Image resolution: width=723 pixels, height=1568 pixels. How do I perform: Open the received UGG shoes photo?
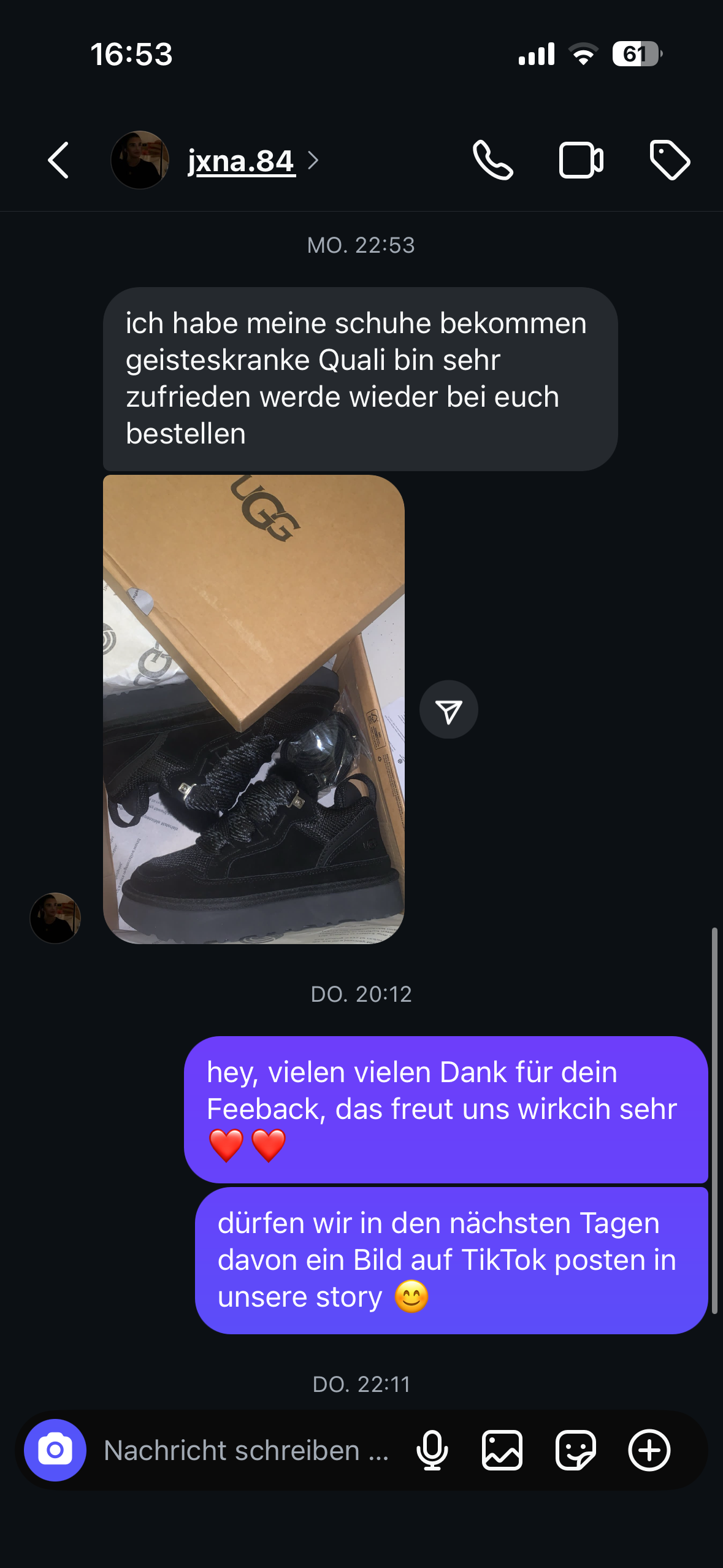253,709
